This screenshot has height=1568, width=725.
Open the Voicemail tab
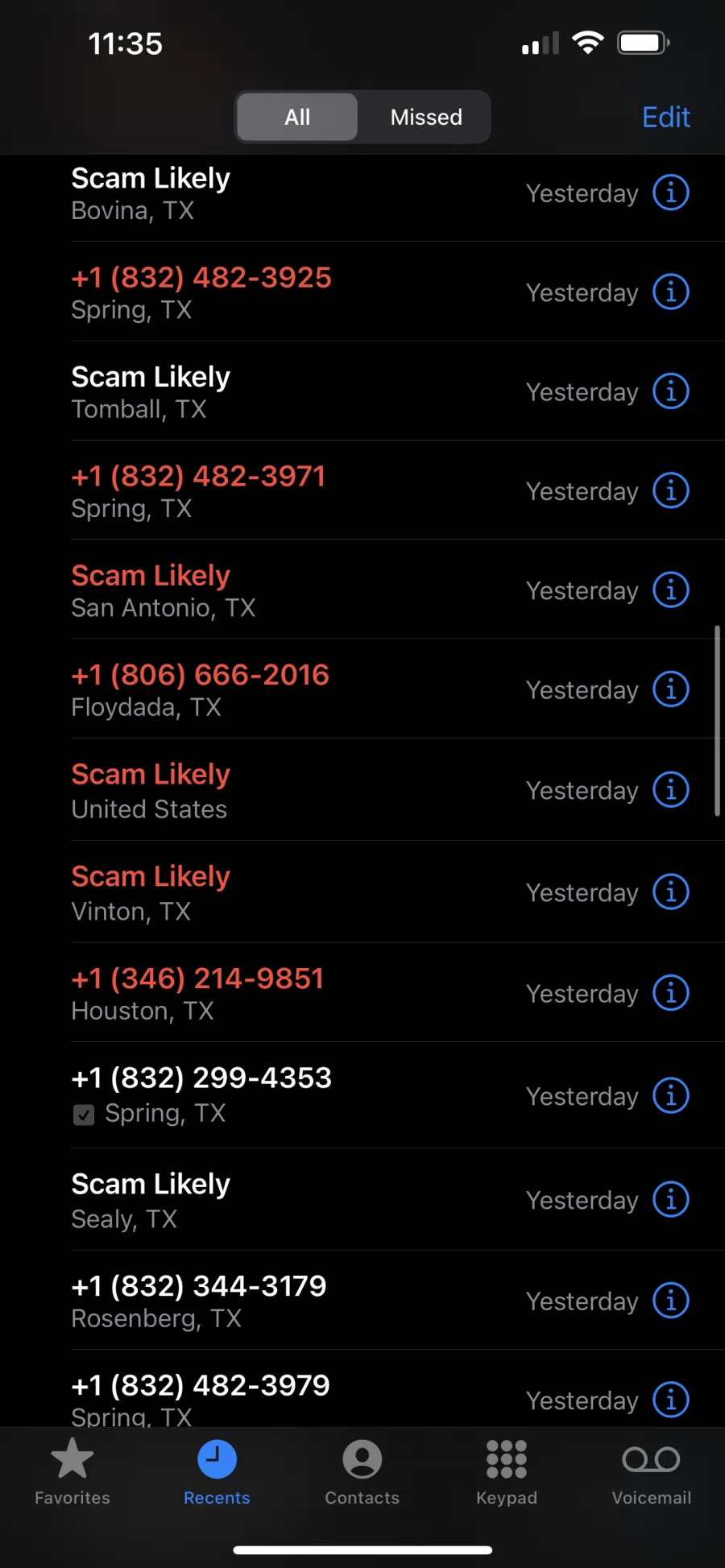point(652,1472)
